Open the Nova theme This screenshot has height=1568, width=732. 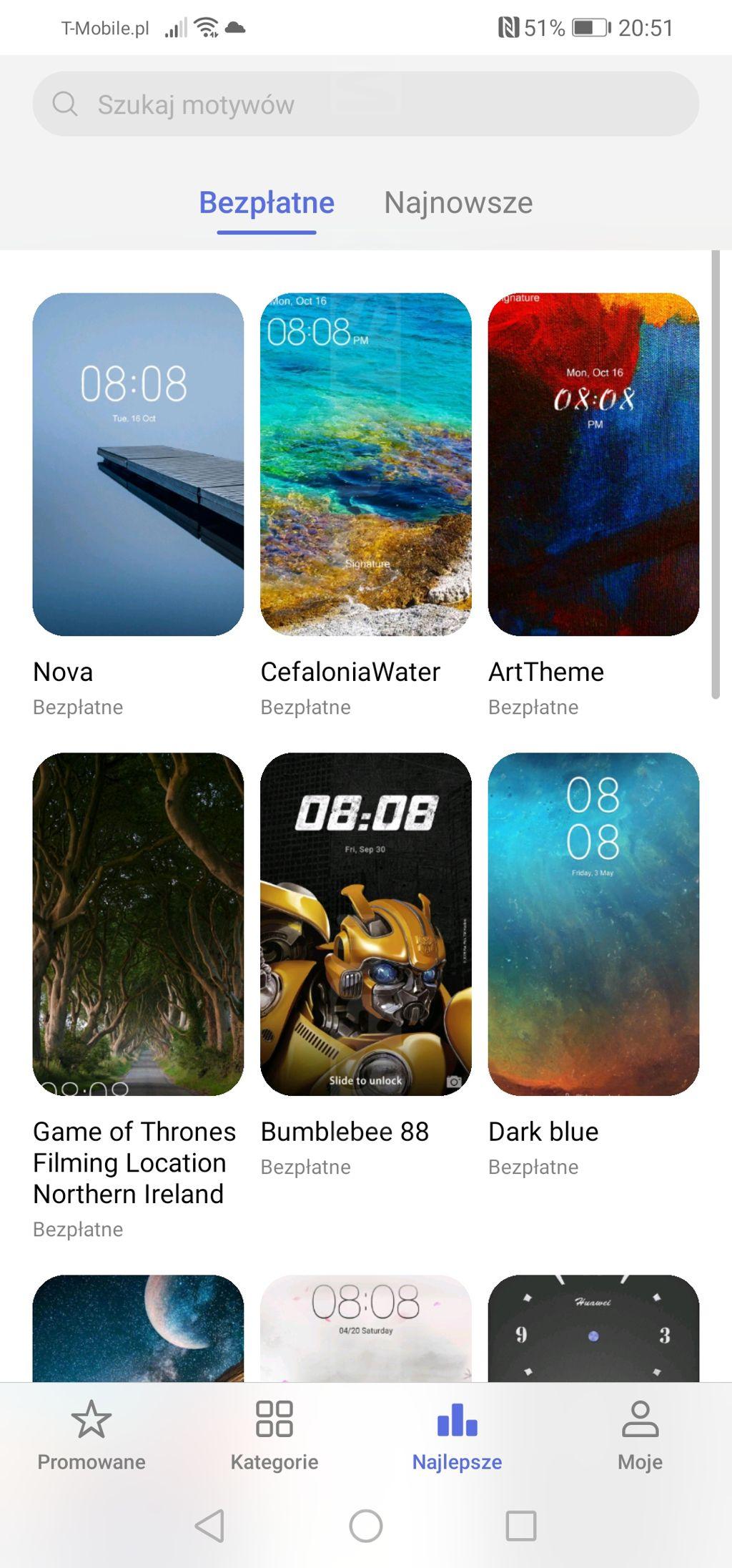click(x=138, y=464)
